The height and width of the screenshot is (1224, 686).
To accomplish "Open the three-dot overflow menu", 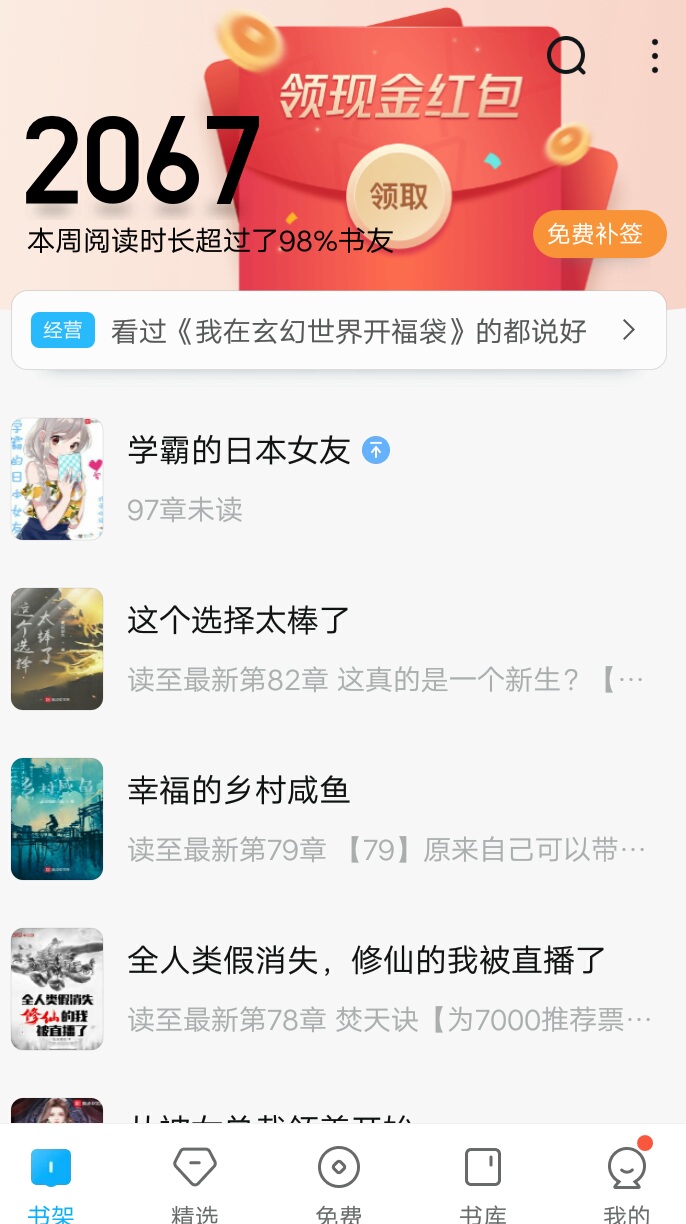I will click(x=654, y=56).
